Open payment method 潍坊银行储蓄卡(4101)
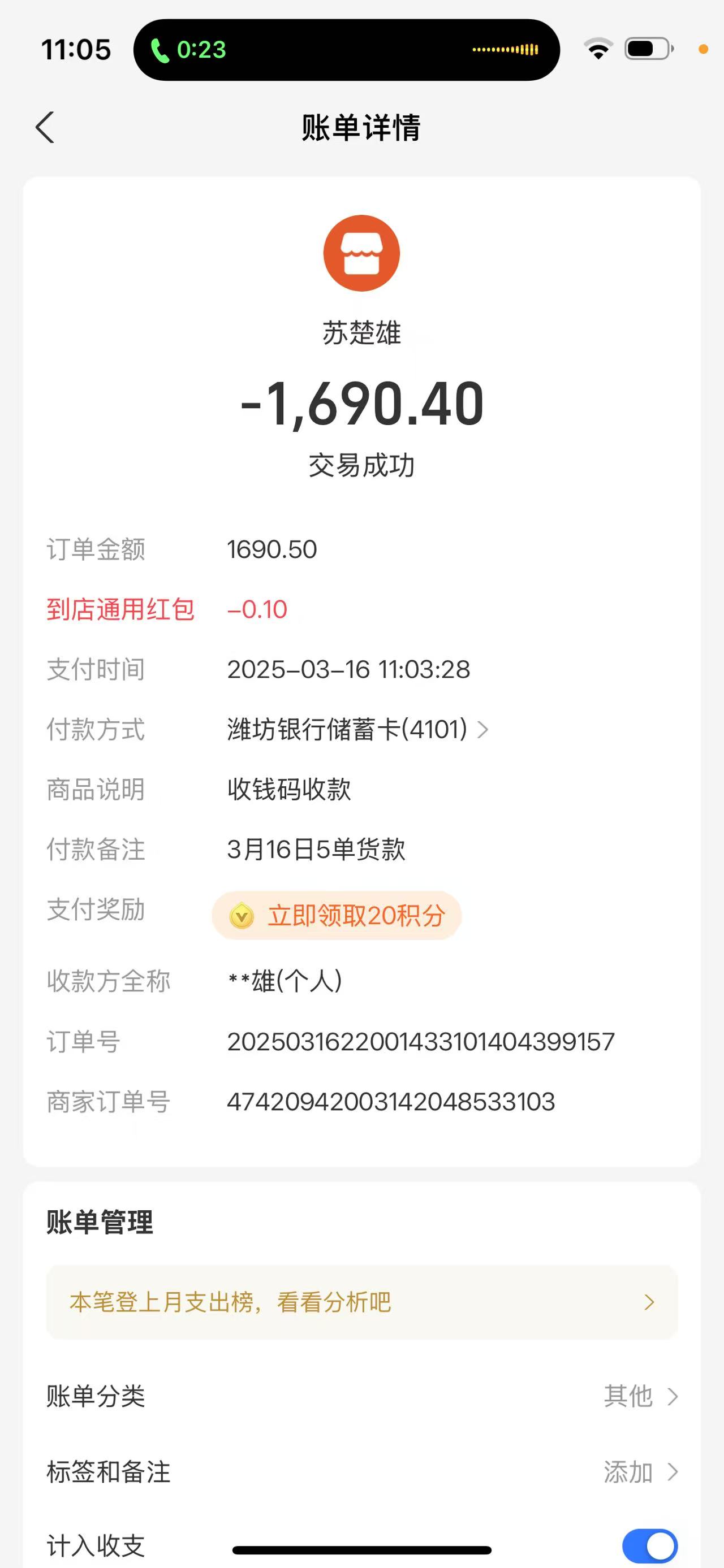 [357, 729]
